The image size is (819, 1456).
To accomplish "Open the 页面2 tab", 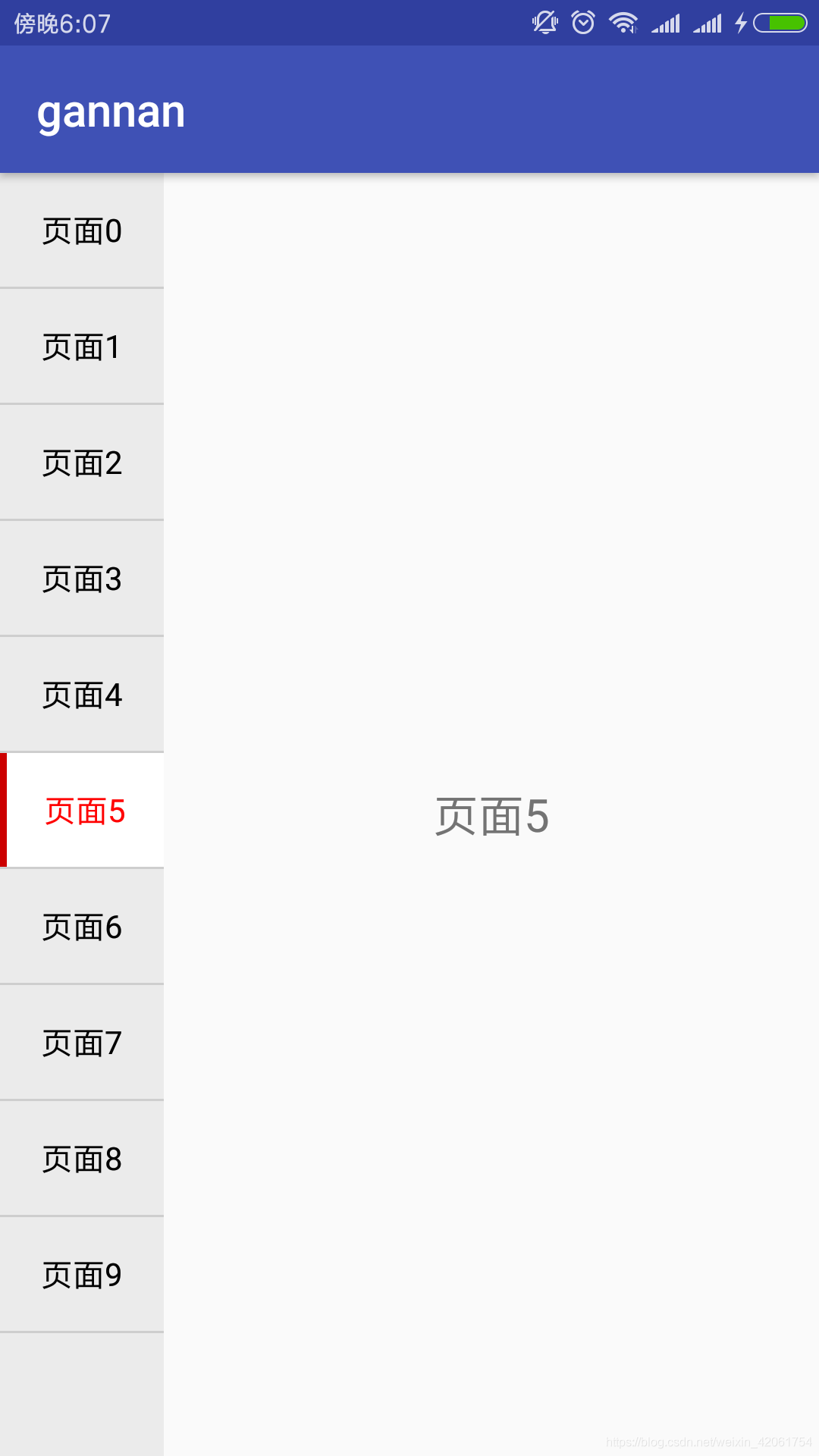I will coord(82,463).
